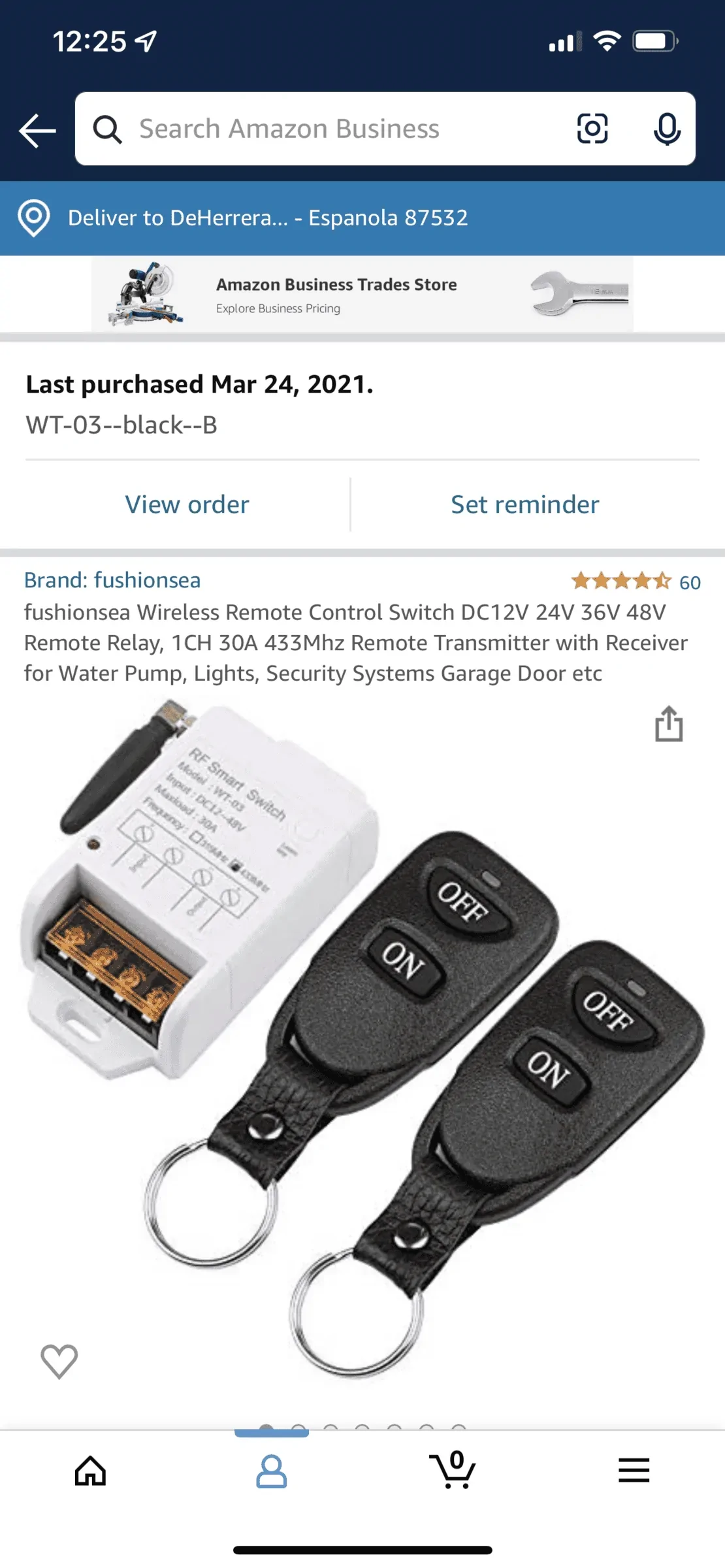Screen dimensions: 725x1568
Task: Set reminder for this product
Action: 524,504
